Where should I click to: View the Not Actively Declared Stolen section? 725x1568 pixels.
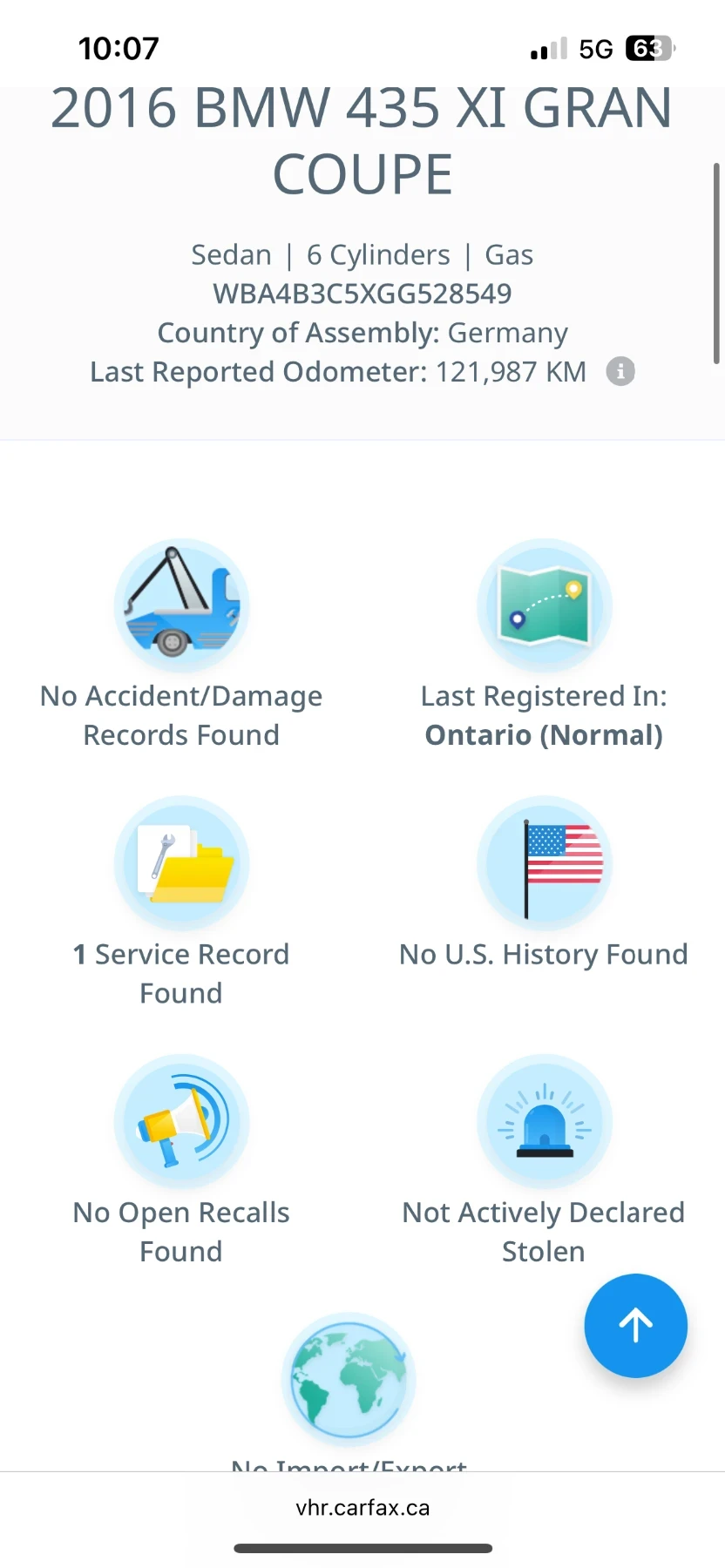[x=544, y=1160]
